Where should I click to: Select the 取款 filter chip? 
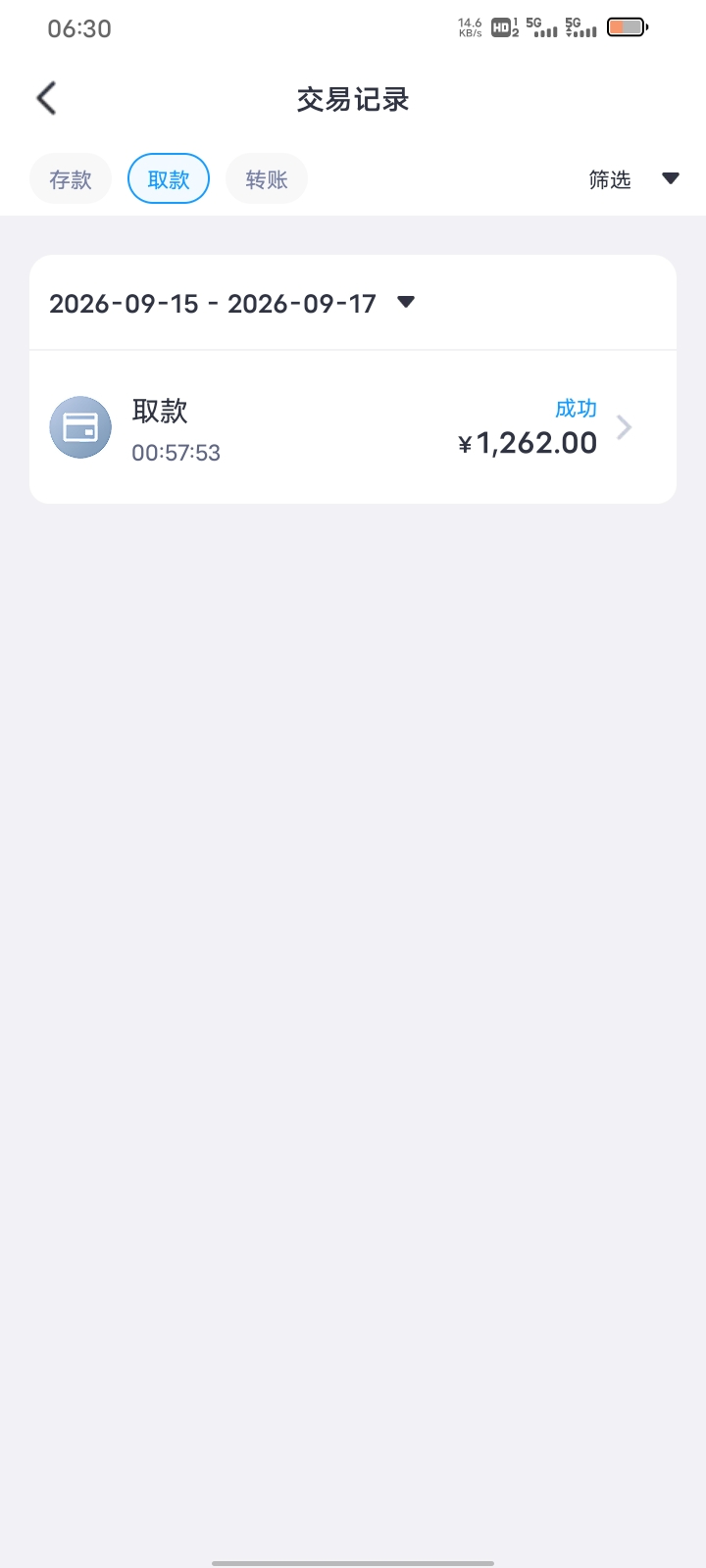(169, 179)
